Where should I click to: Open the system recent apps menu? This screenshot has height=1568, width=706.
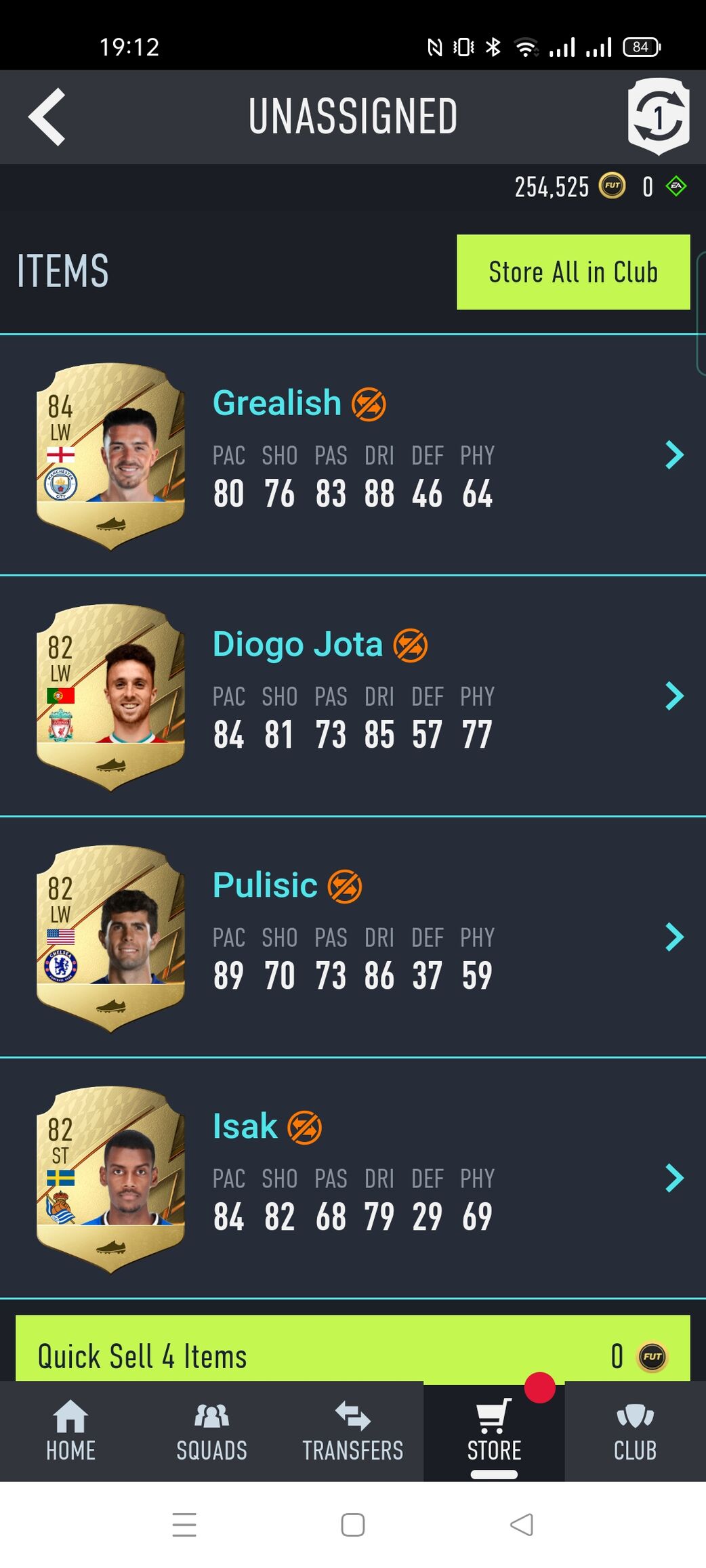click(184, 1525)
